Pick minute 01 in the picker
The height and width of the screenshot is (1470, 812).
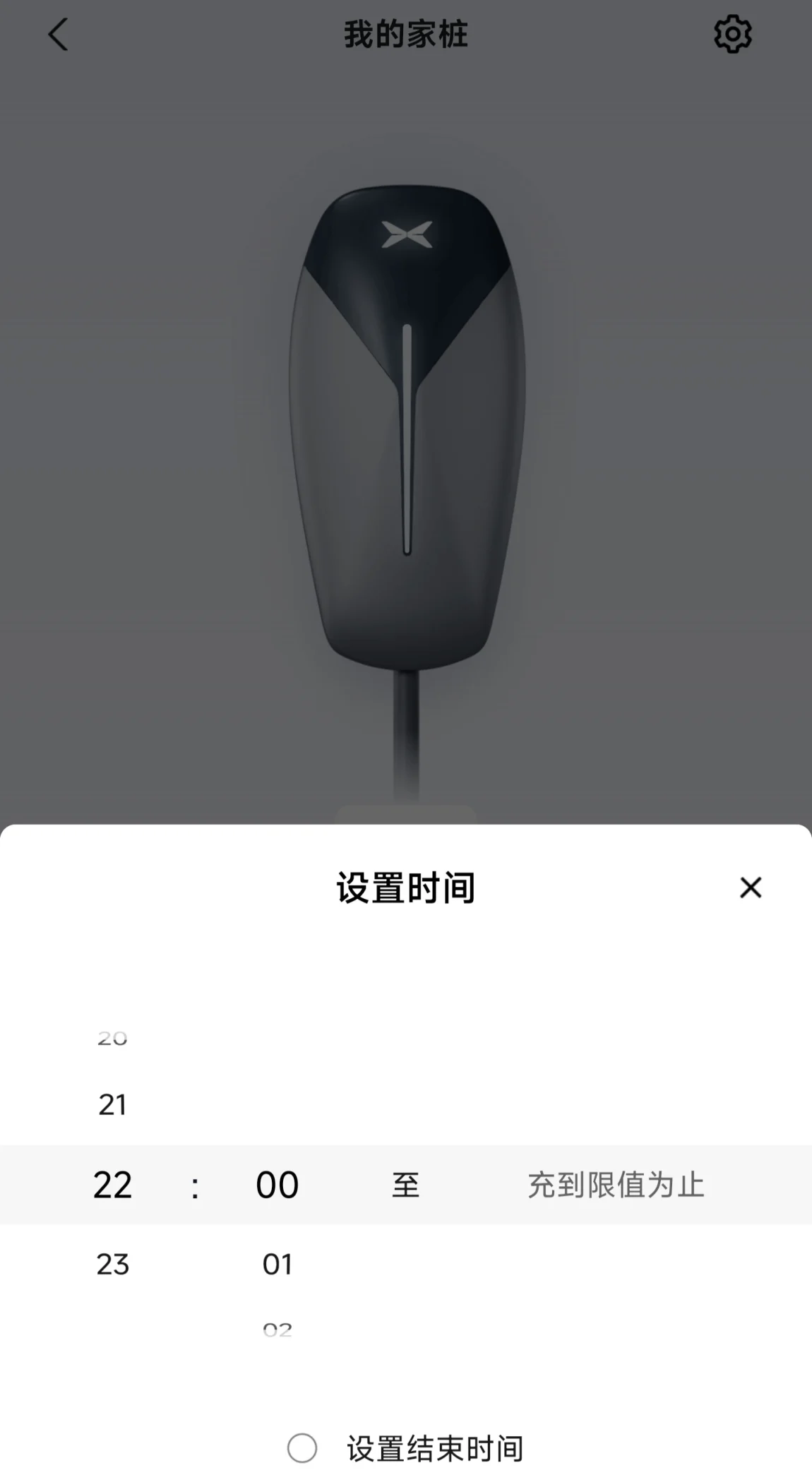pos(277,1265)
